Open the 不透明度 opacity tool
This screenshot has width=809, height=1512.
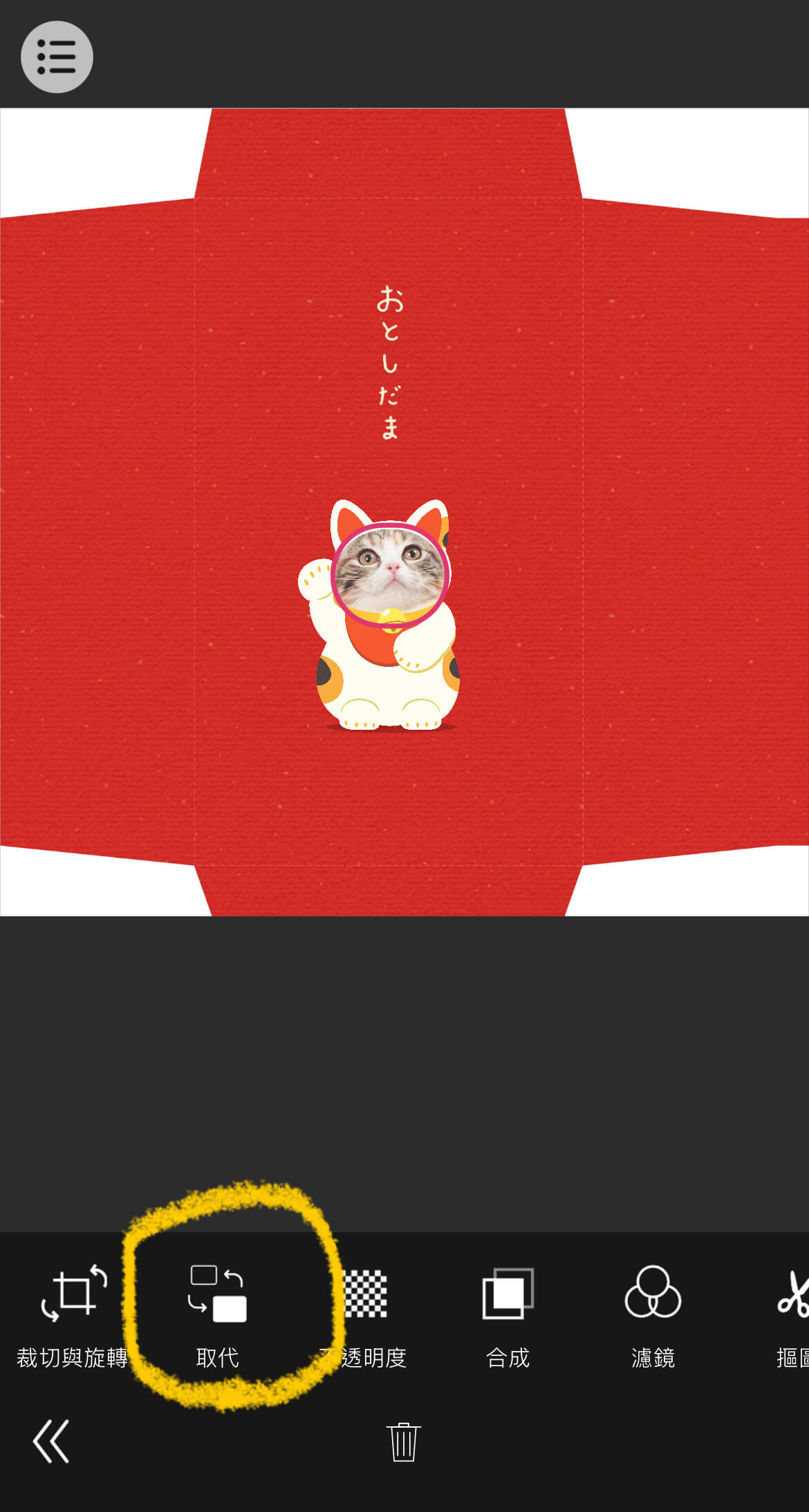click(x=364, y=1314)
